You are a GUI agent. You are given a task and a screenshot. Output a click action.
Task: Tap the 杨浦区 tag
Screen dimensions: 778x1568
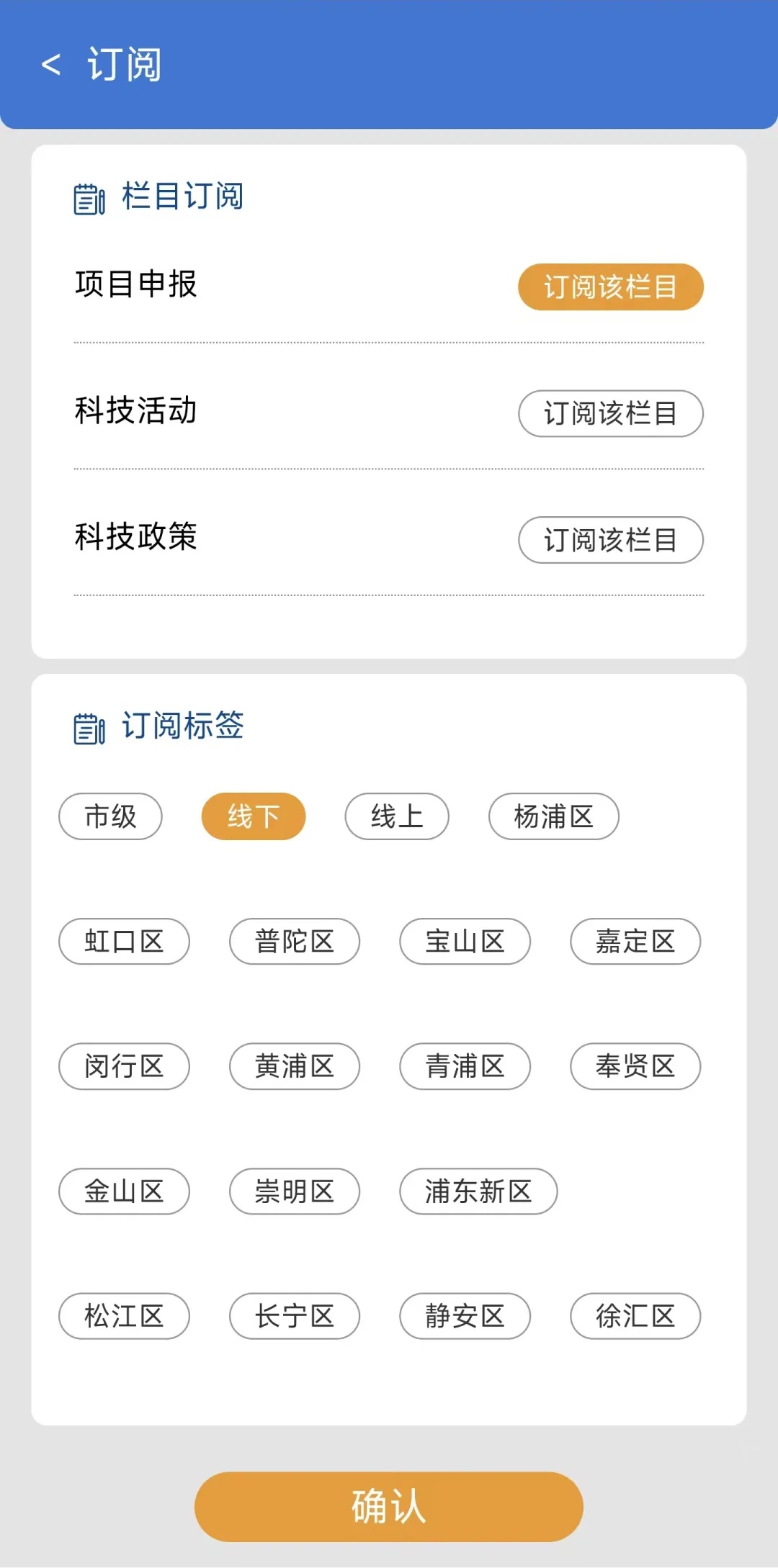[x=554, y=816]
